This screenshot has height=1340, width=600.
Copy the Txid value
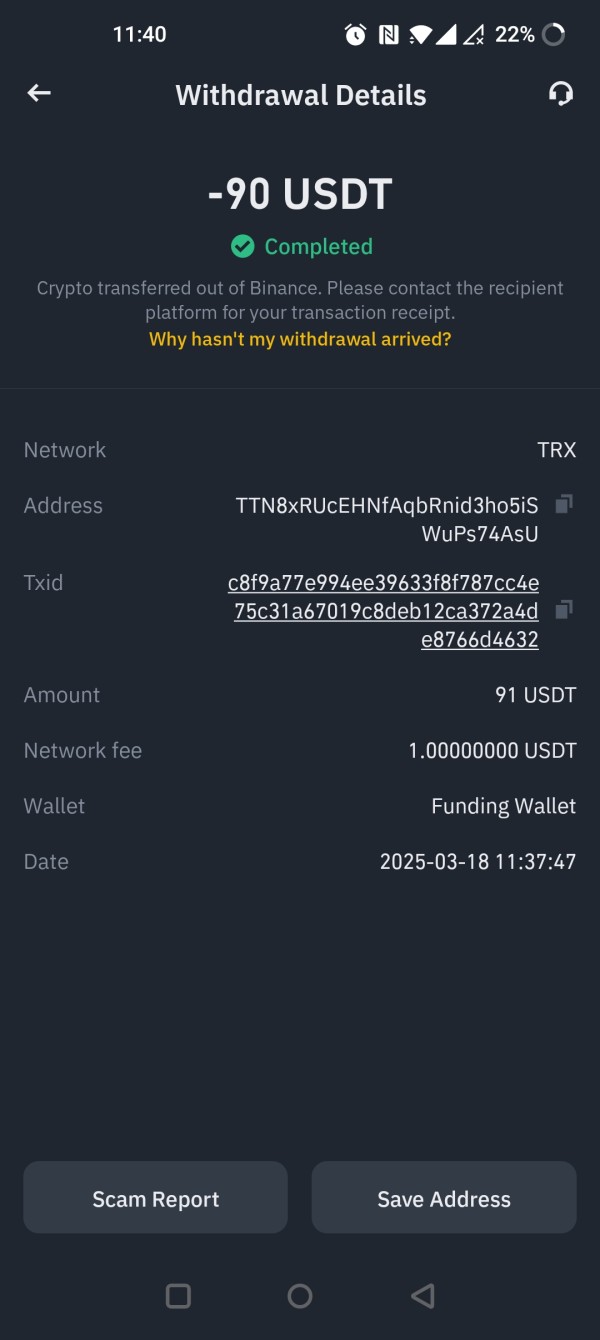pyautogui.click(x=564, y=609)
